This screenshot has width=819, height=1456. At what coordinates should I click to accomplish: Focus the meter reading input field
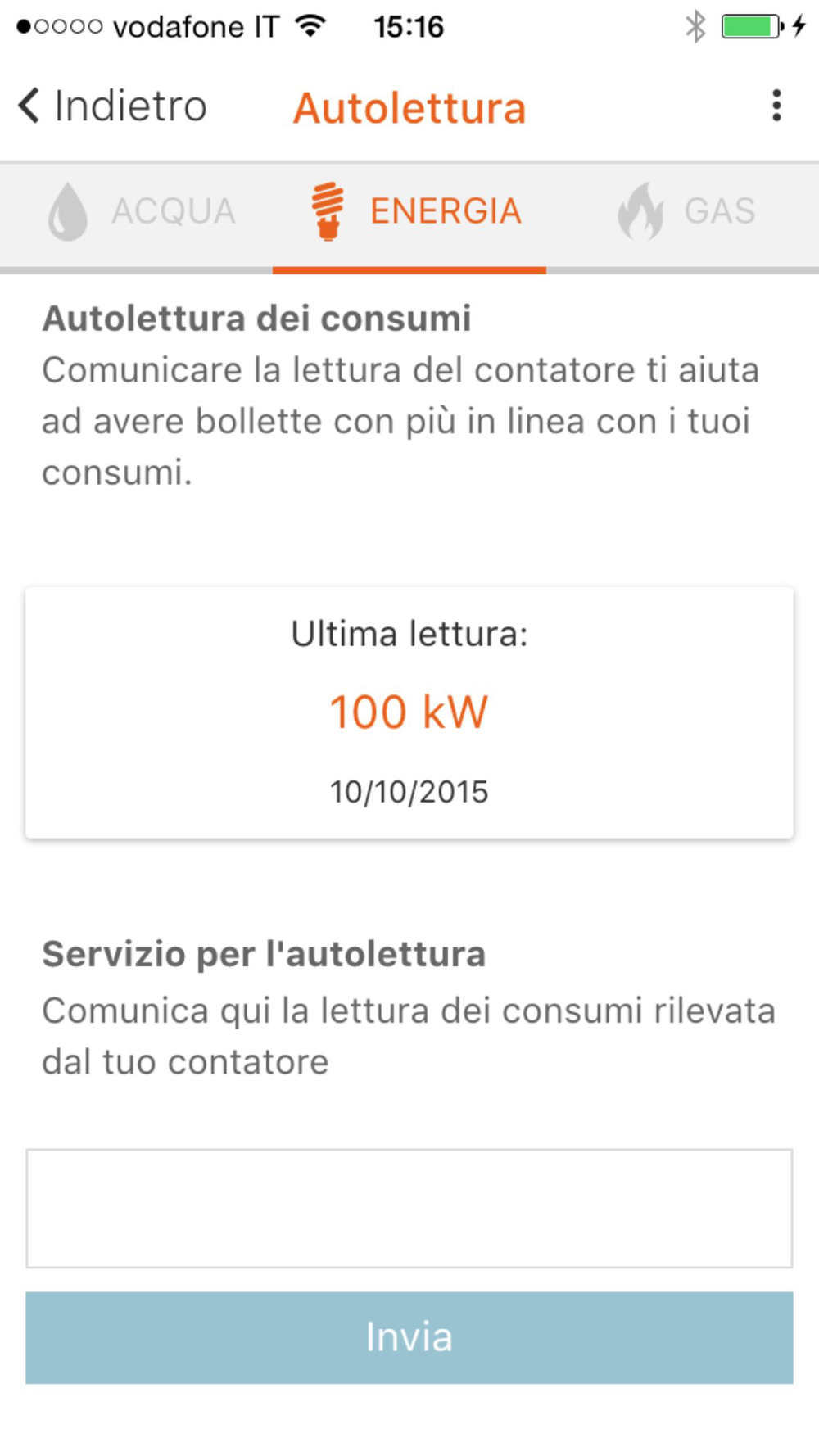tap(409, 1209)
